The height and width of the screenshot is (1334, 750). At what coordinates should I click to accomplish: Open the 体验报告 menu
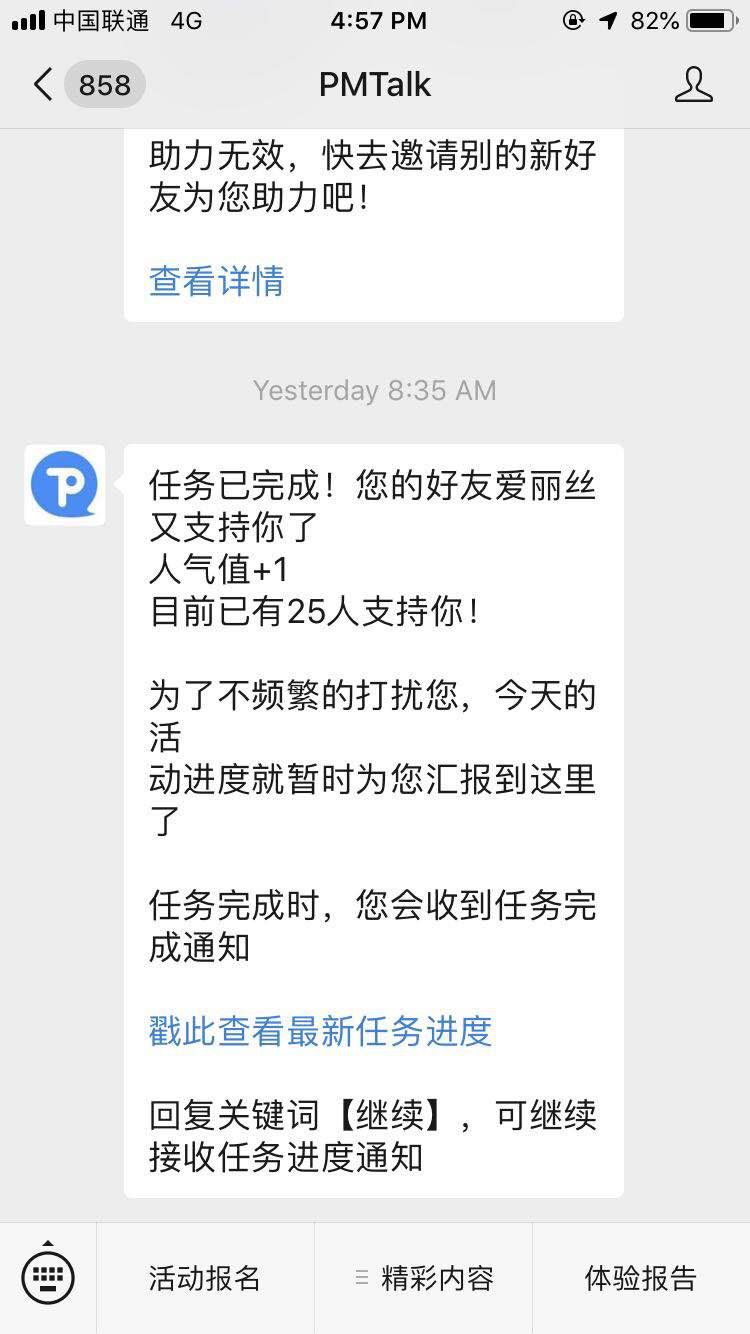640,1278
